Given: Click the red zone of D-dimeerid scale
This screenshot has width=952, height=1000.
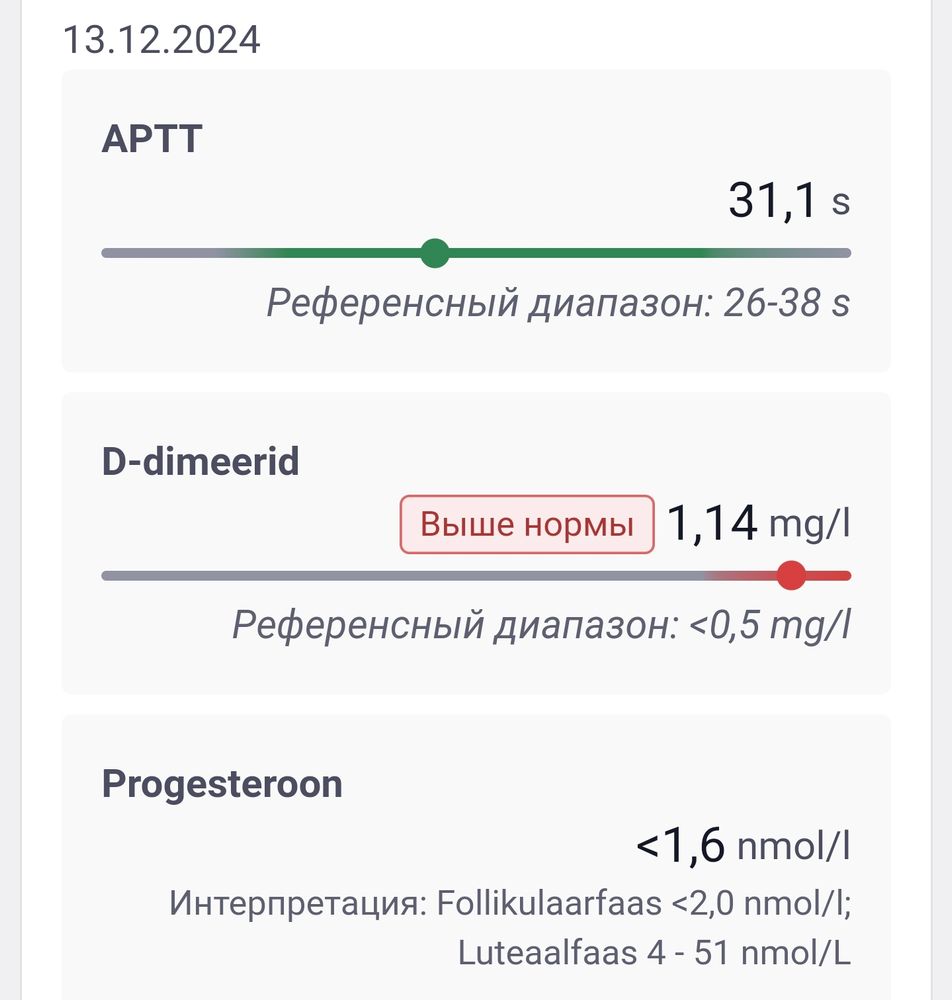Looking at the screenshot, I should click(x=830, y=575).
